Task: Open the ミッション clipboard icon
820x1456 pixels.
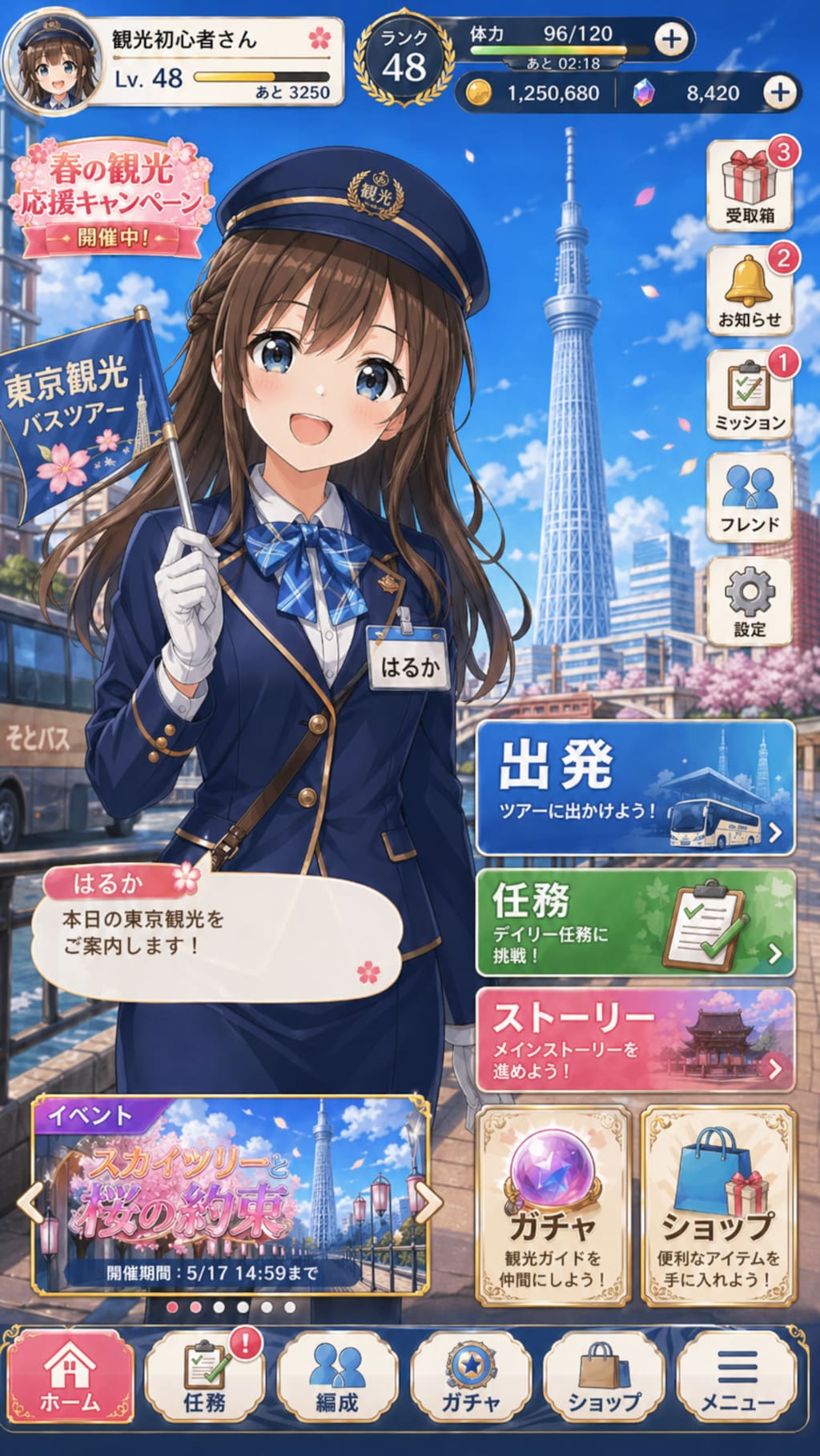Action: [x=751, y=392]
